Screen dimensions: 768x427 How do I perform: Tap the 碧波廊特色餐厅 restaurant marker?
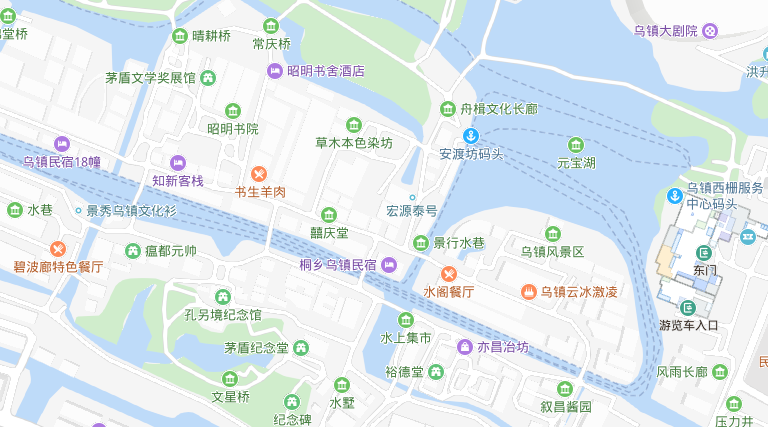point(58,248)
